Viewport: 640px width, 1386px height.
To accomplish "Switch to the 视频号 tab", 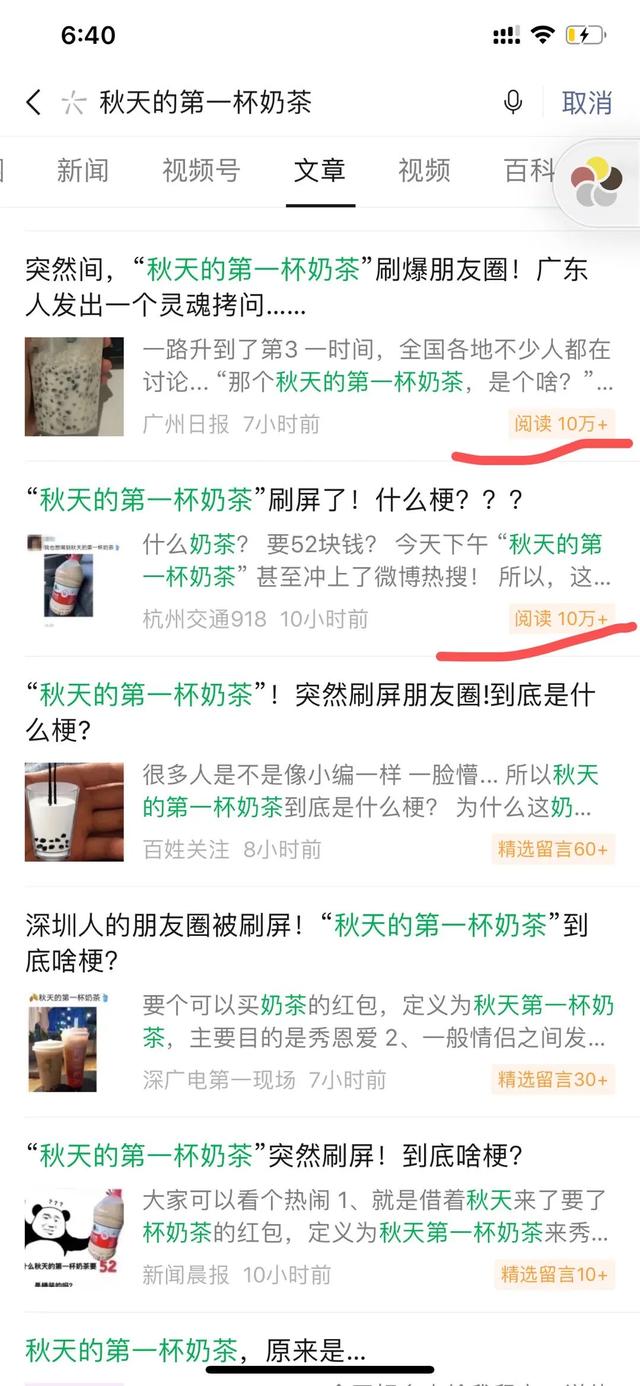I will click(x=201, y=171).
